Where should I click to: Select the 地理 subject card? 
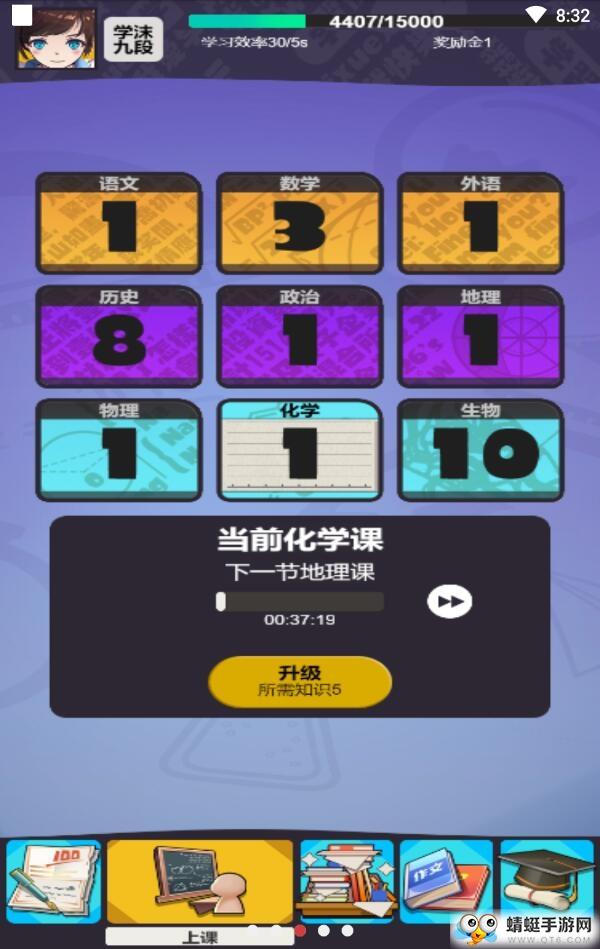tap(480, 337)
